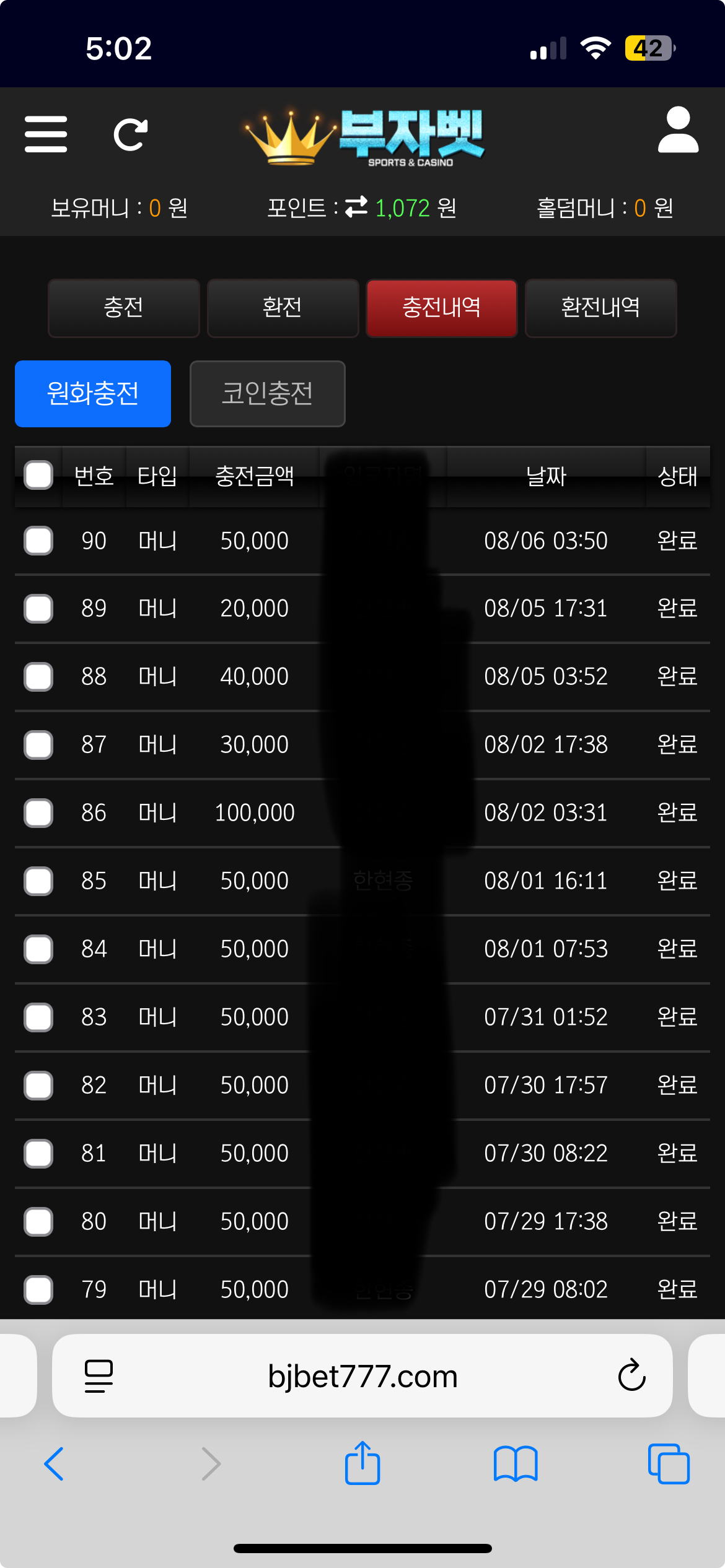The width and height of the screenshot is (725, 1568).
Task: Open the browser share sheet
Action: point(362,1463)
